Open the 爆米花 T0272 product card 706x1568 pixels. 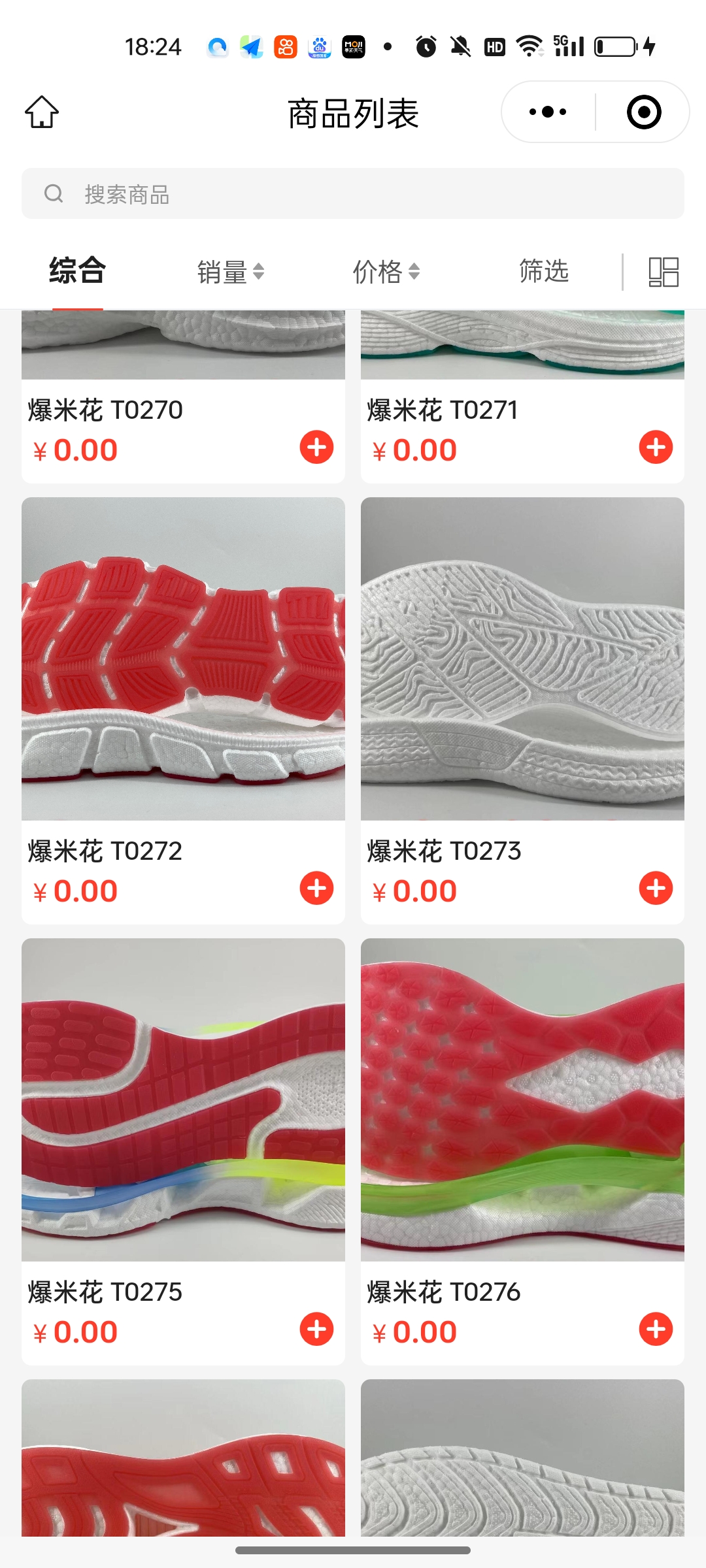click(x=183, y=659)
